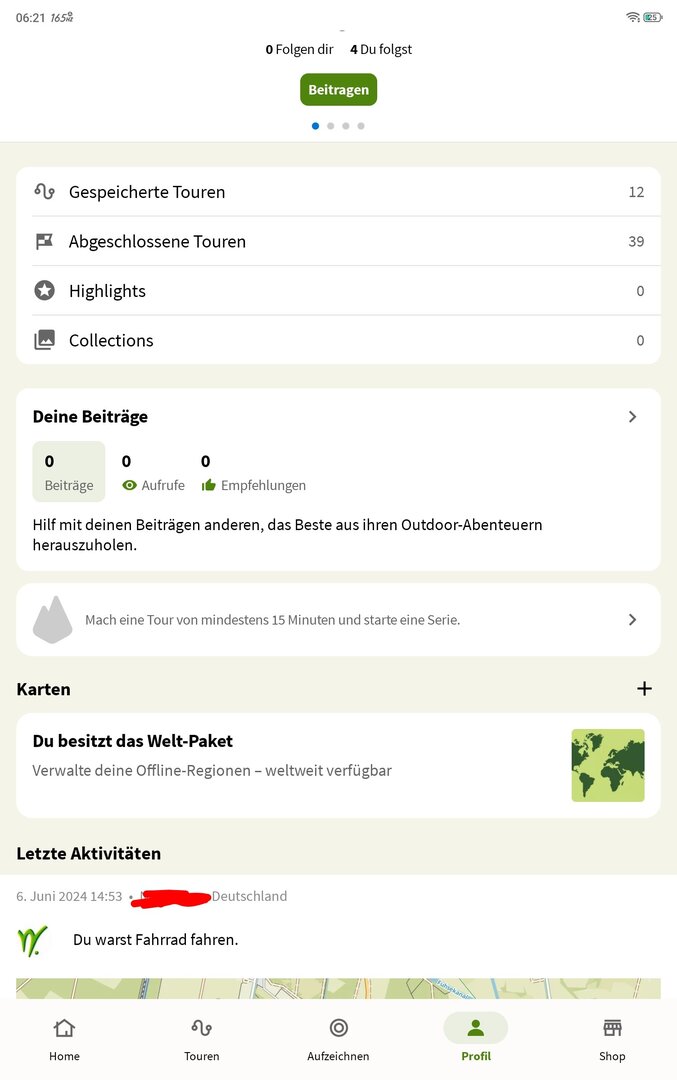The height and width of the screenshot is (1080, 677).
Task: Select the Profil tab
Action: pyautogui.click(x=475, y=1040)
